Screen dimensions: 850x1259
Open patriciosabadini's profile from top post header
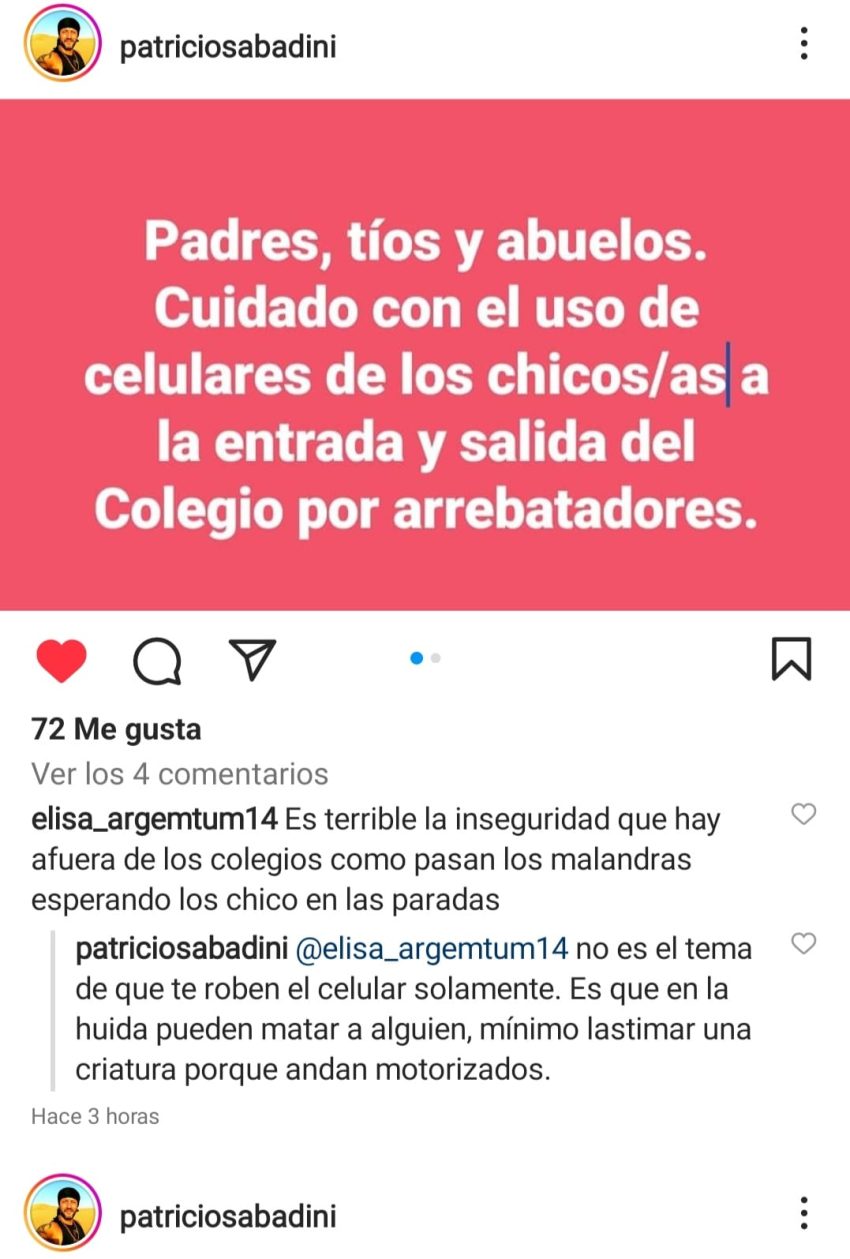coord(227,46)
